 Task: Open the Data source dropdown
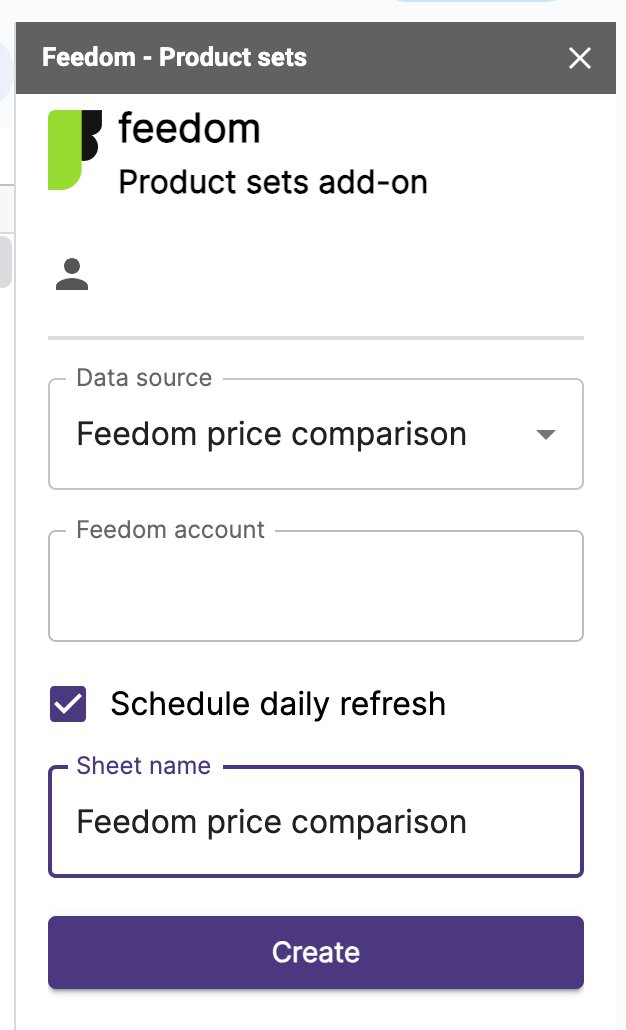click(316, 434)
